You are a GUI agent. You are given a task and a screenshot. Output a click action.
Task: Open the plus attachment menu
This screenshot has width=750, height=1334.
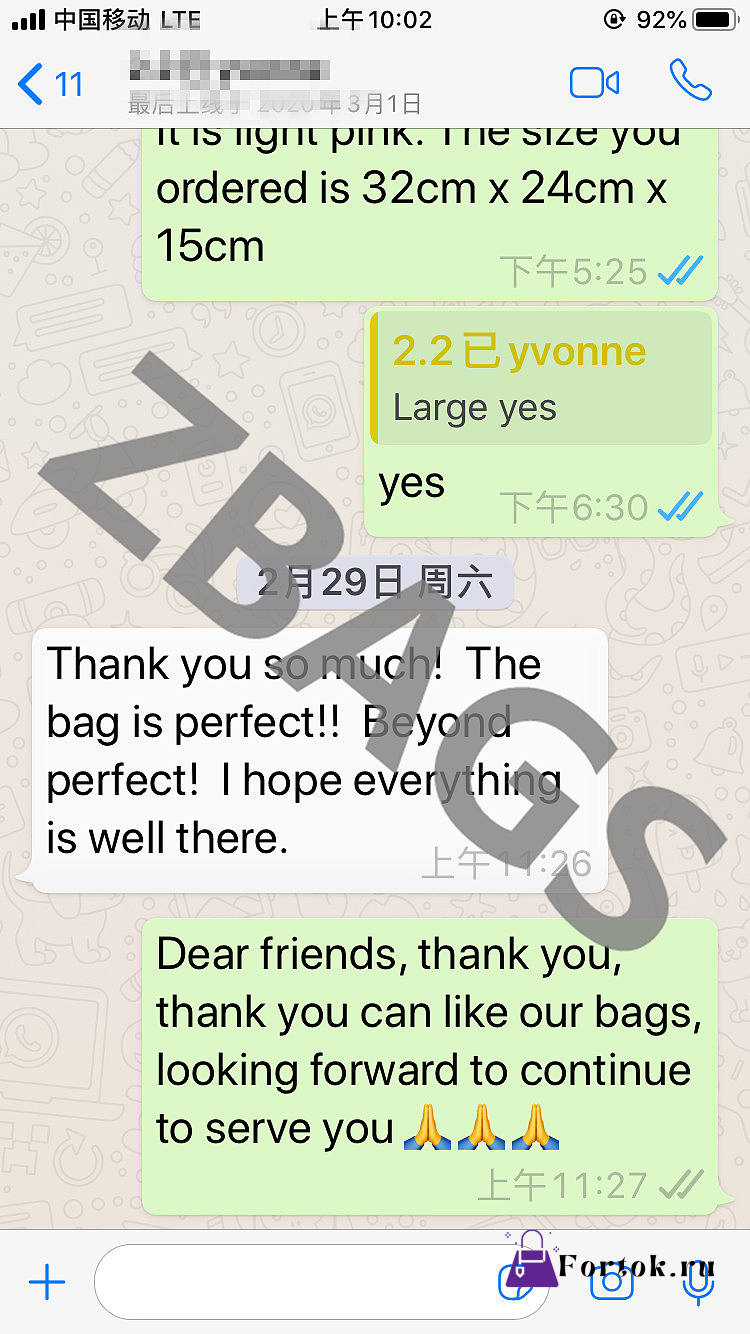point(47,1282)
